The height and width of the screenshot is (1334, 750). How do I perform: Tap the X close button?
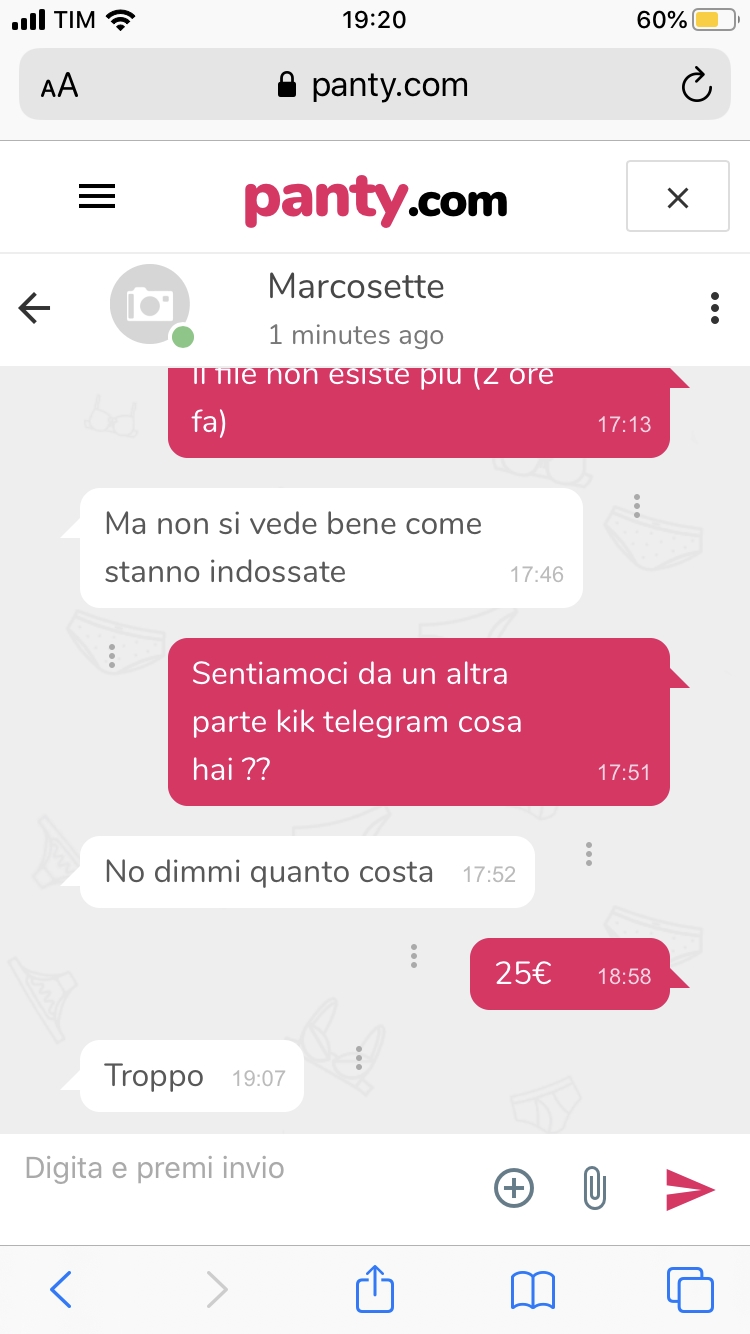click(x=677, y=197)
